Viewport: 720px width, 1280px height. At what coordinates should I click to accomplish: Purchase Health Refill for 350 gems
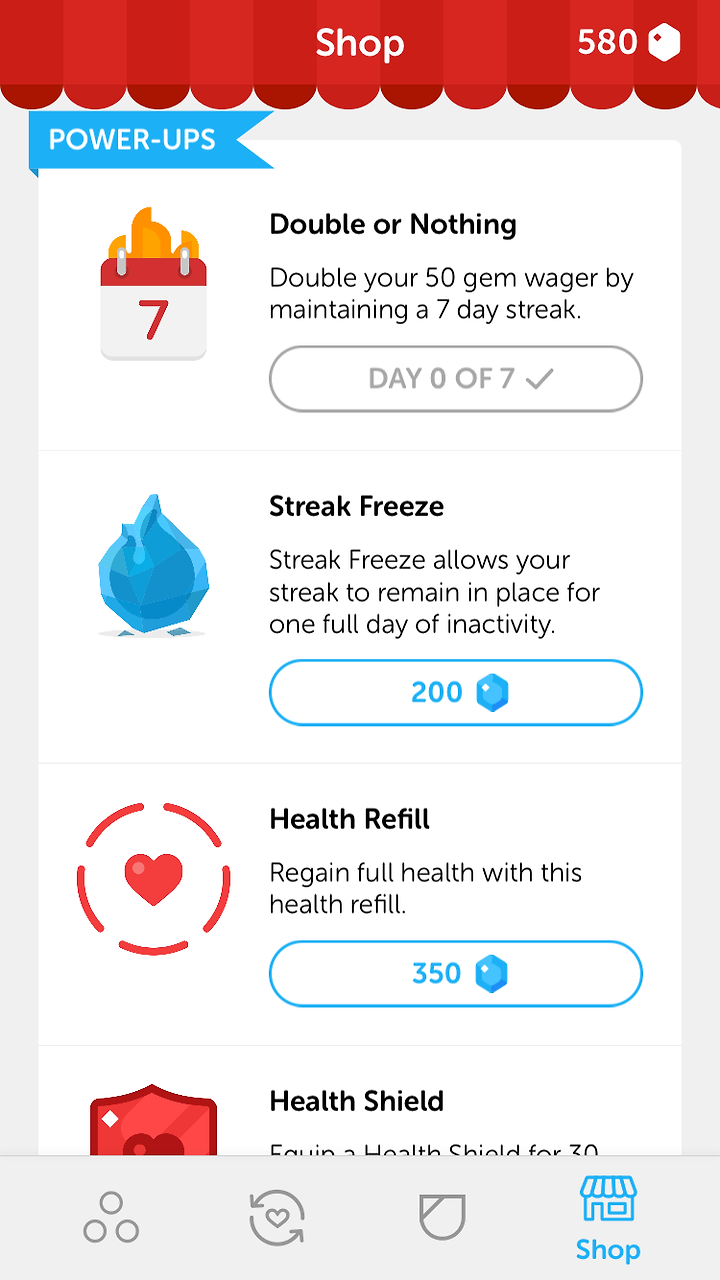pyautogui.click(x=455, y=973)
